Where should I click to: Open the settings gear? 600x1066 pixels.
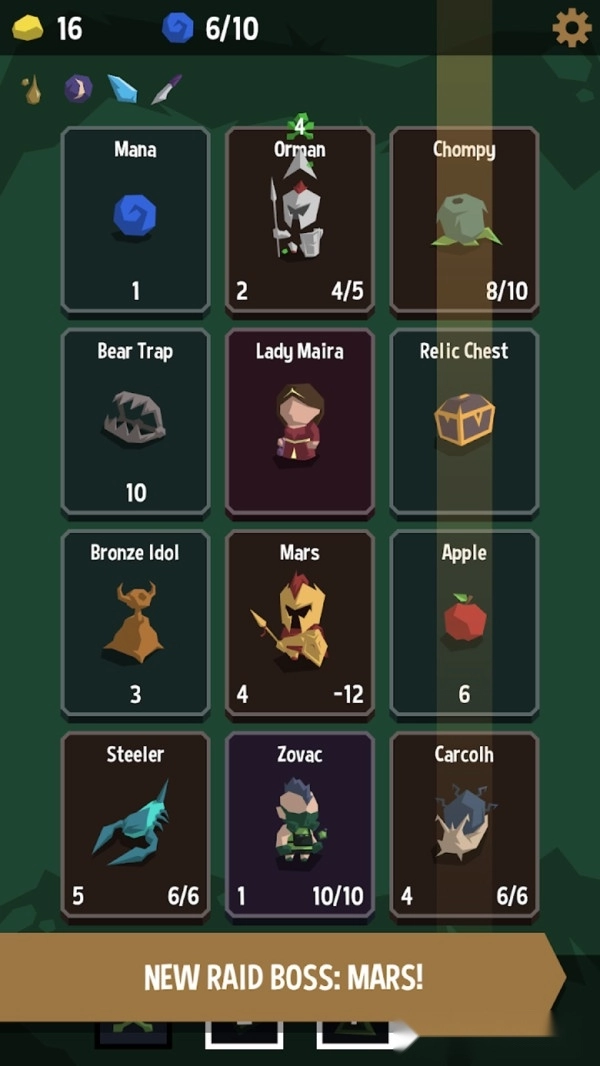(572, 28)
